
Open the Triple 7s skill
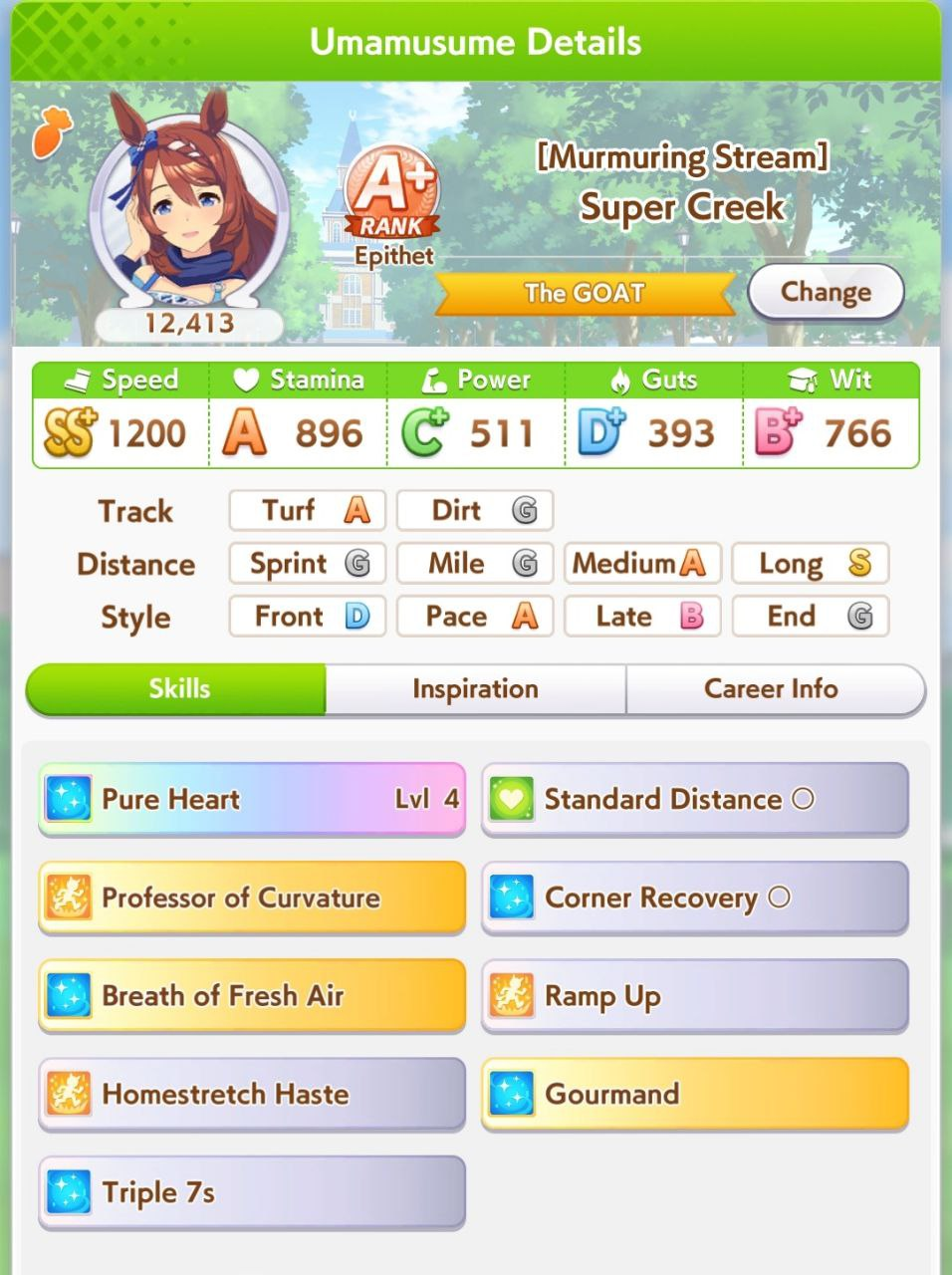click(x=252, y=1192)
